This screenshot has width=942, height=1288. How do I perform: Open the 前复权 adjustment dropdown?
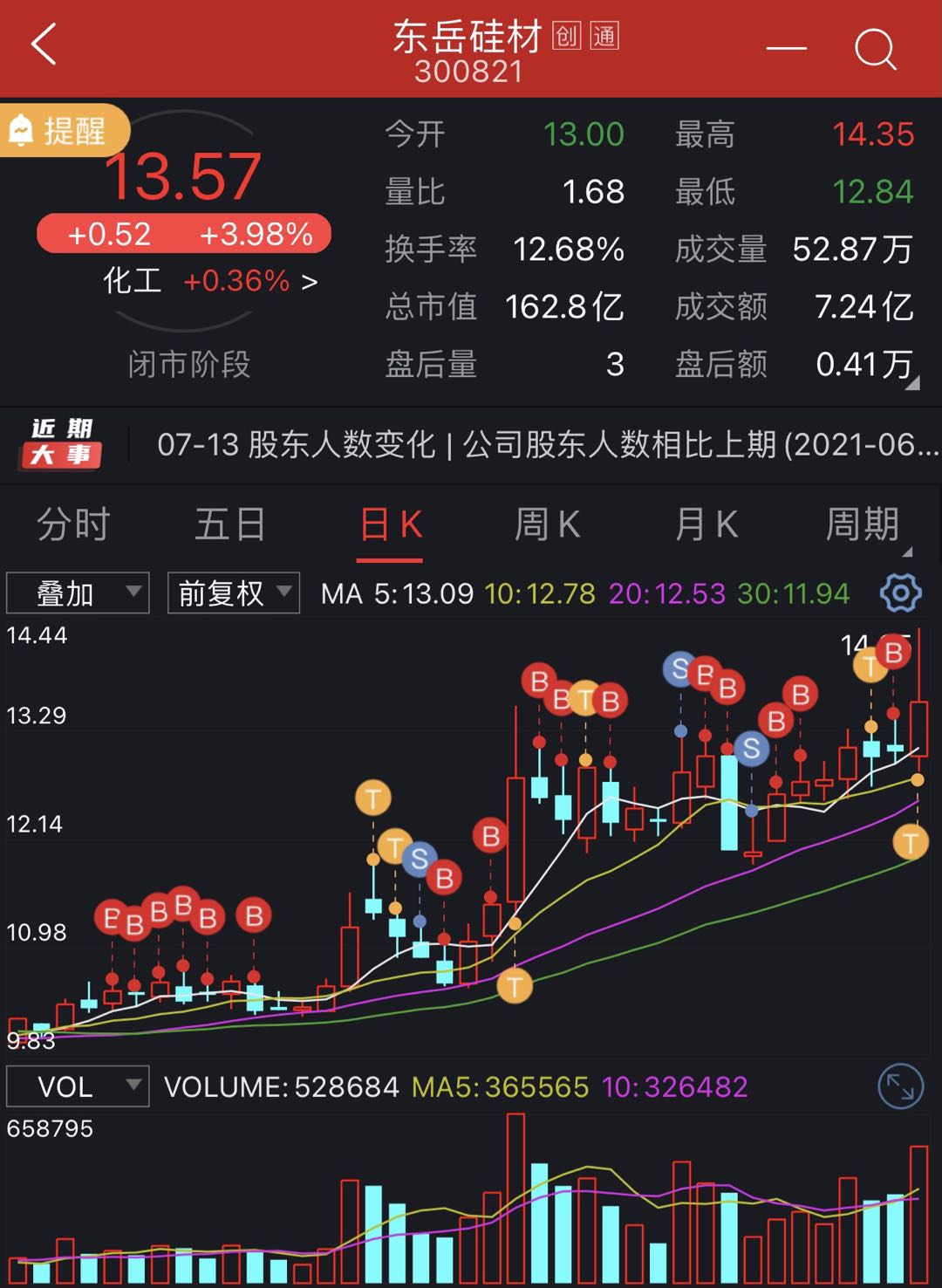pyautogui.click(x=231, y=593)
